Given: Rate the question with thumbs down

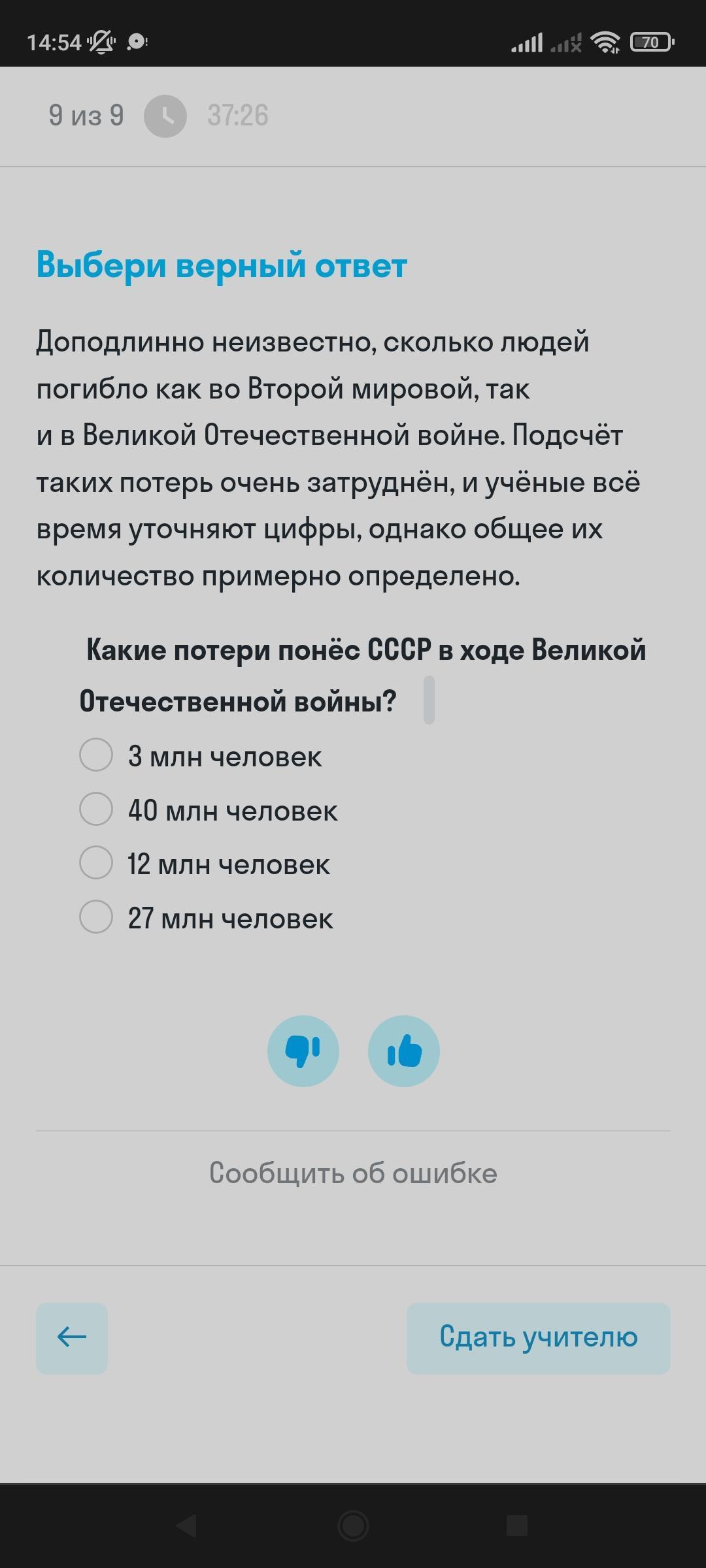Looking at the screenshot, I should (303, 1051).
